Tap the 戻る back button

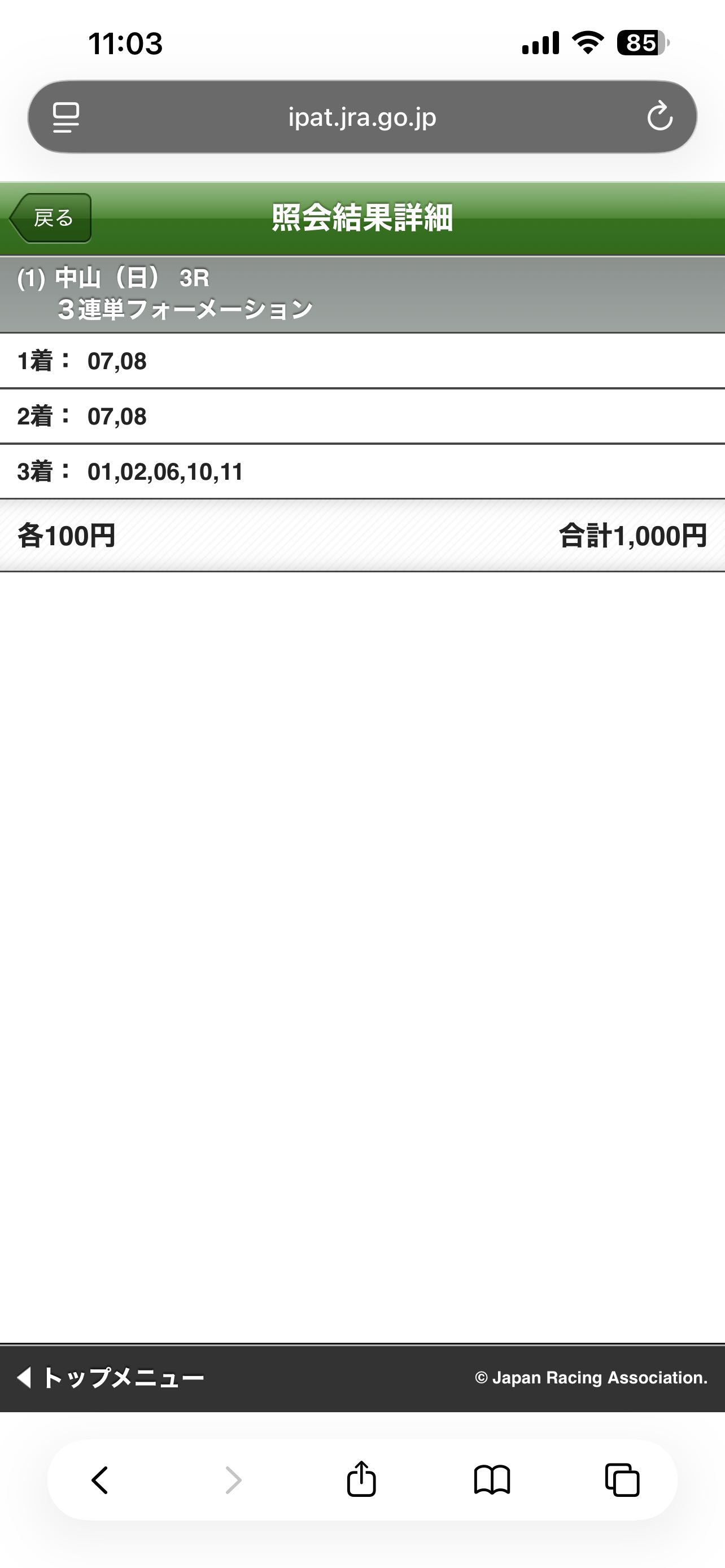click(x=51, y=218)
